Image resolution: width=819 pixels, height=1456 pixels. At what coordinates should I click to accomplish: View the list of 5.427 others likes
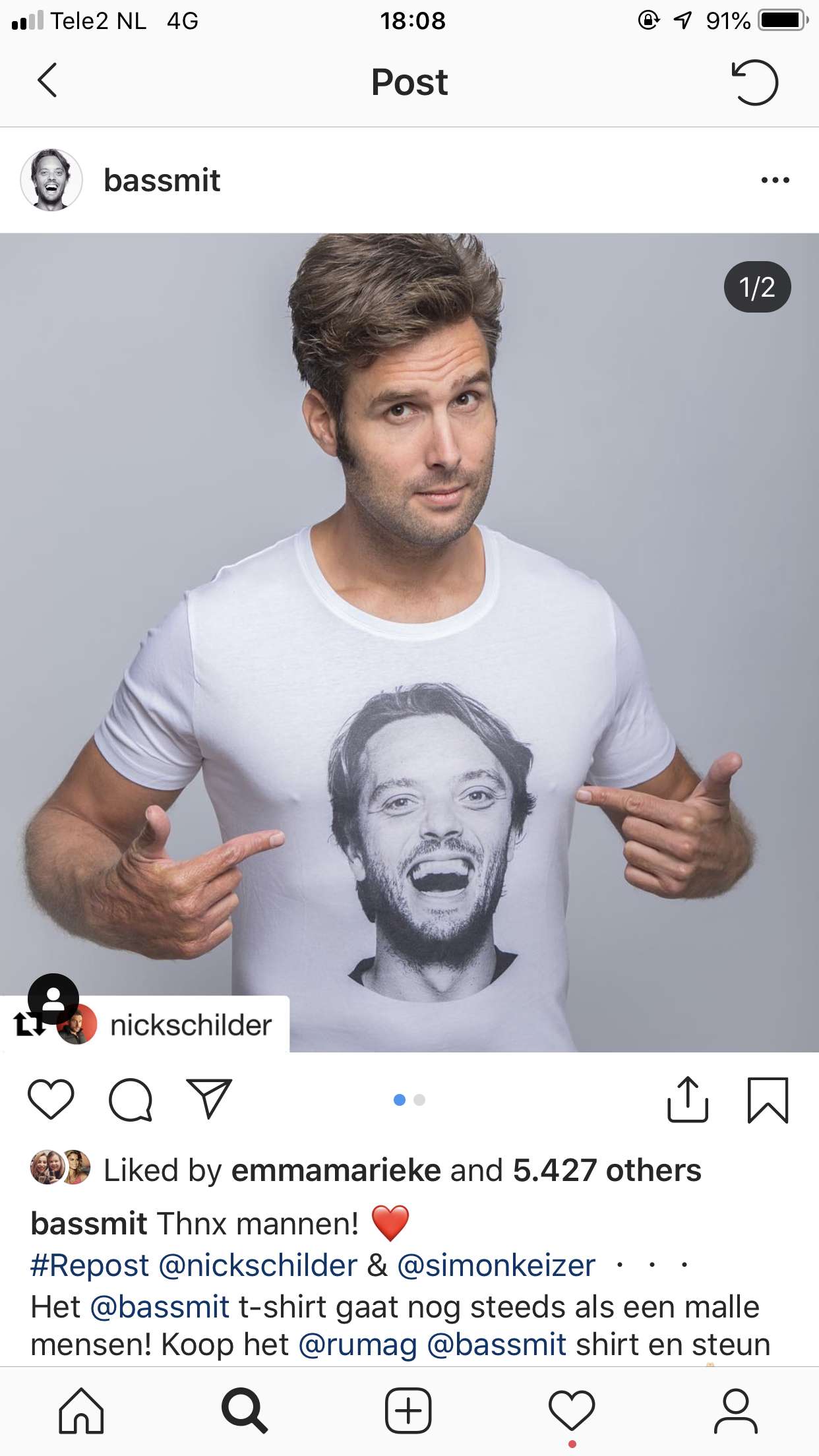(x=607, y=1170)
